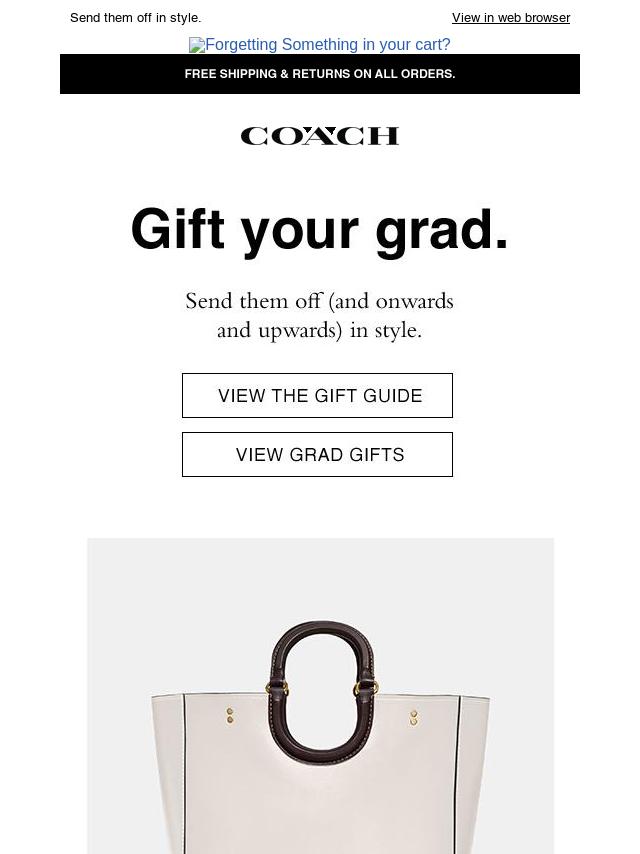Open View the Gift Guide

317,396
